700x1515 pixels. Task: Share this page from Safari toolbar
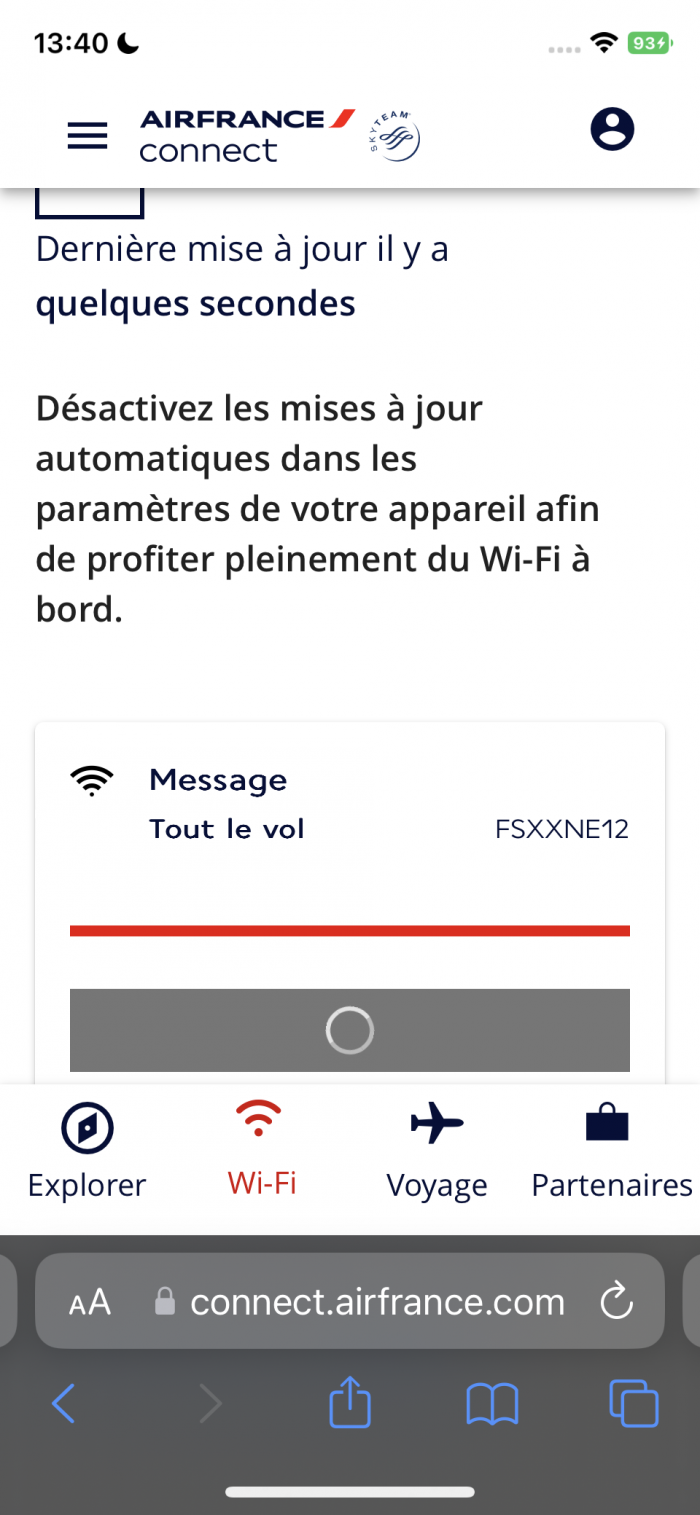pos(350,1402)
